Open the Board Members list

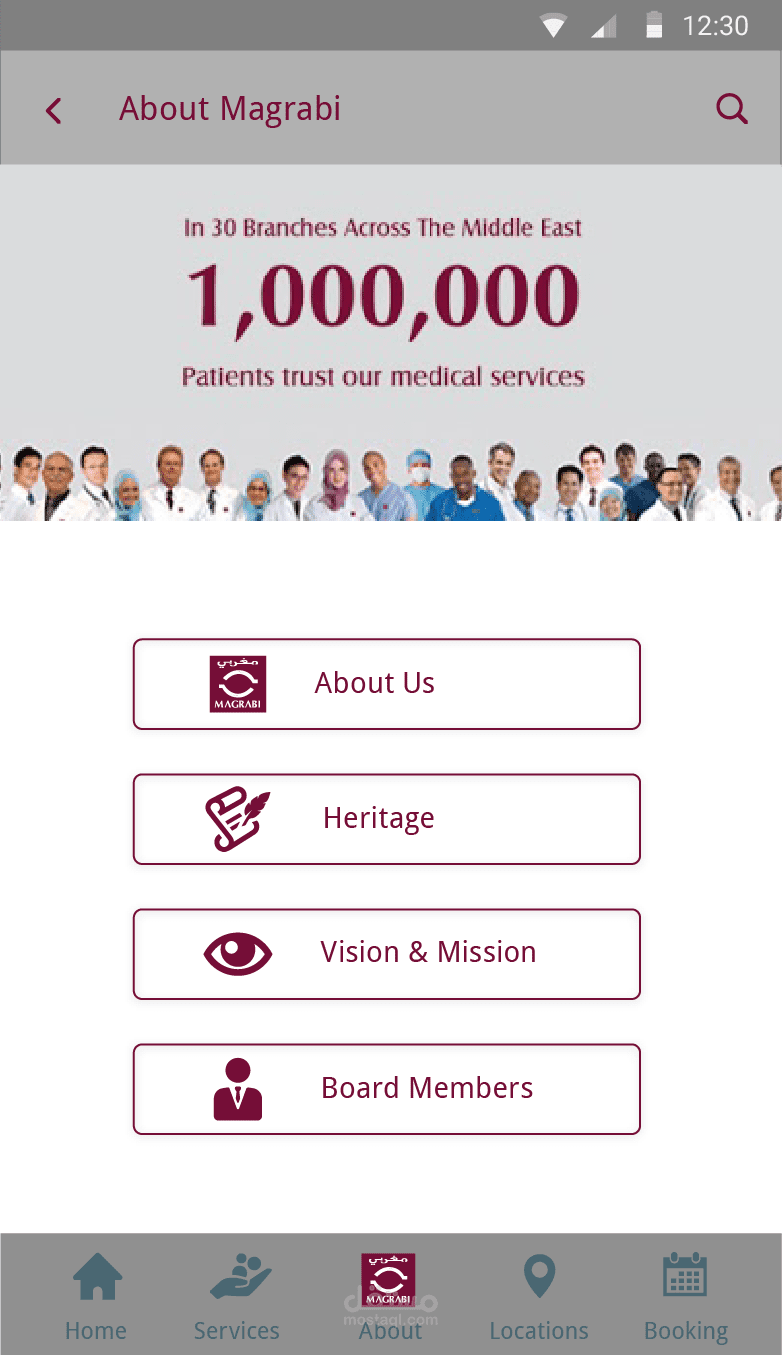coord(386,1089)
